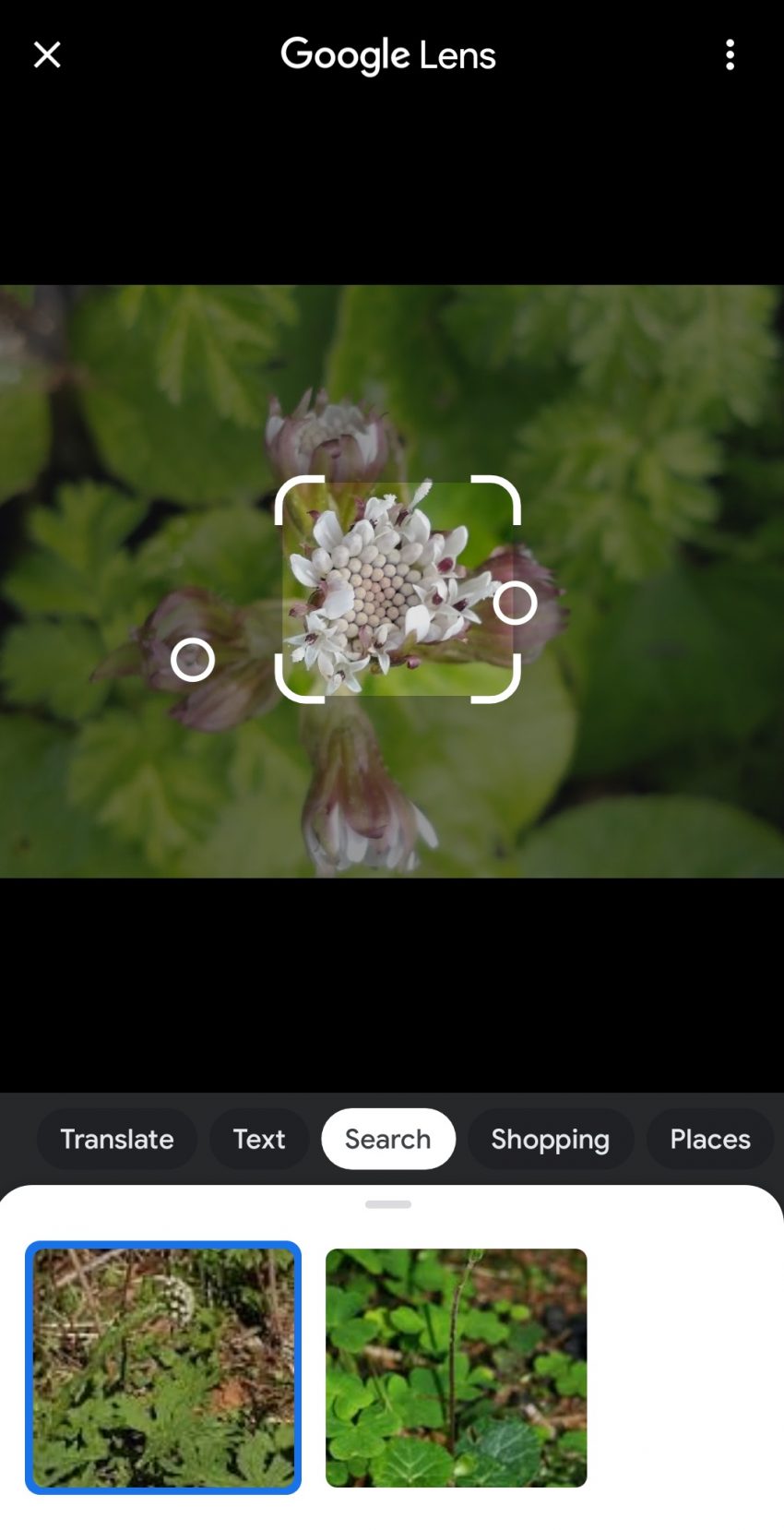Collapse the results sheet using the handle bar
This screenshot has width=784, height=1530.
click(x=389, y=1203)
